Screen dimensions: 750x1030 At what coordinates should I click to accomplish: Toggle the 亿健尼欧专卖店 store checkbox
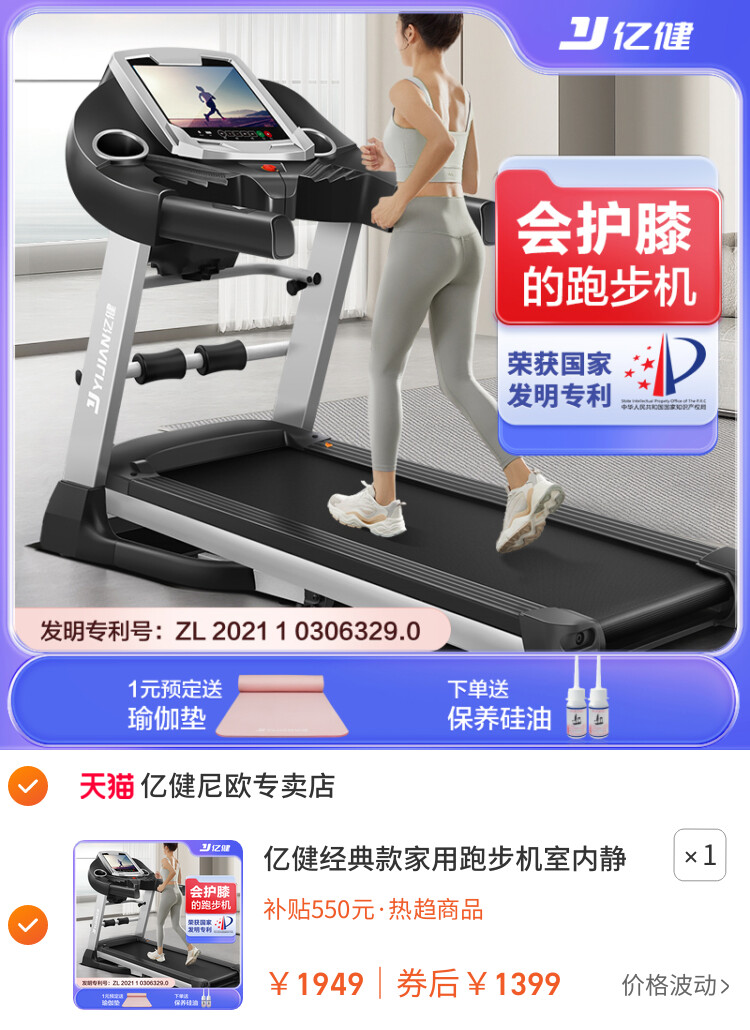coord(27,787)
